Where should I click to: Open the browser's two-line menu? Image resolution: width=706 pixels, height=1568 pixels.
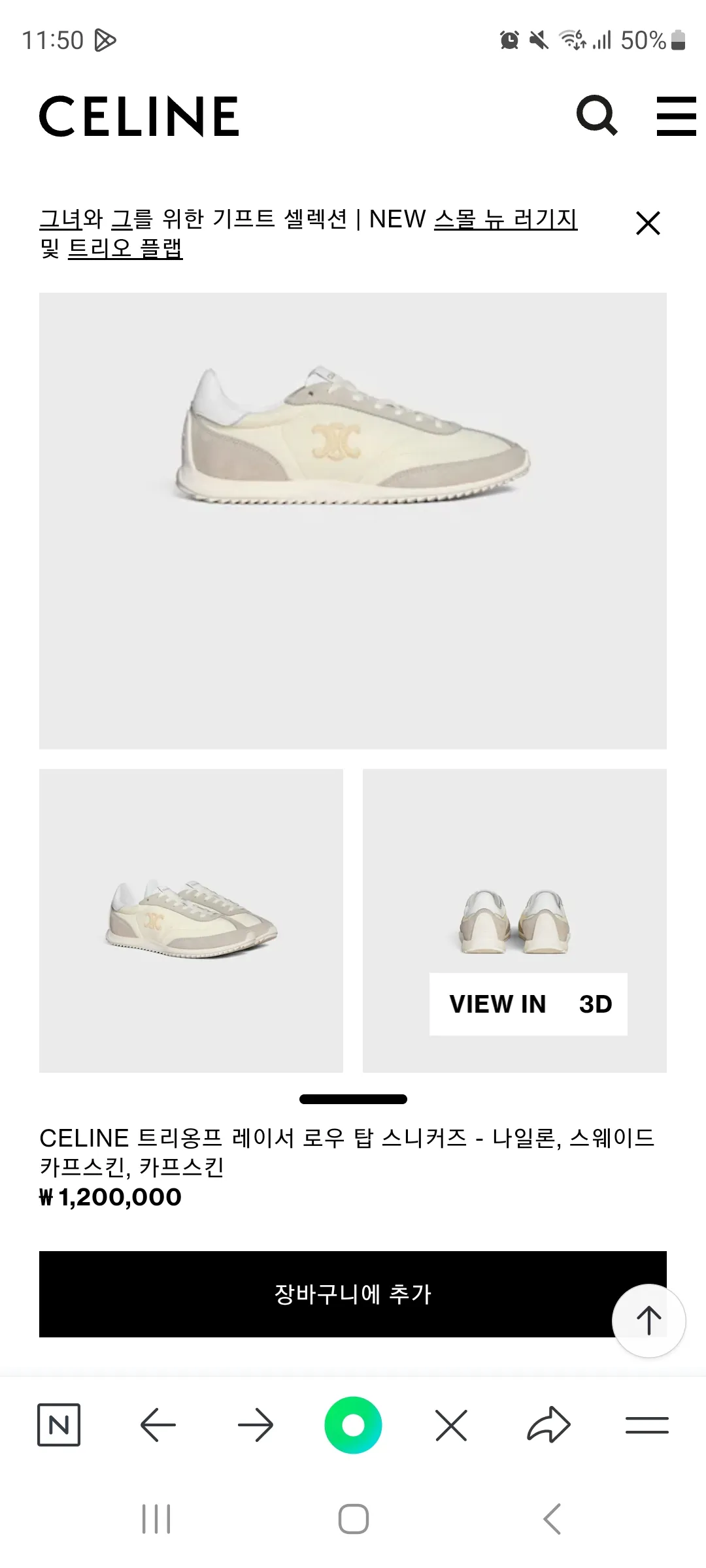647,1425
